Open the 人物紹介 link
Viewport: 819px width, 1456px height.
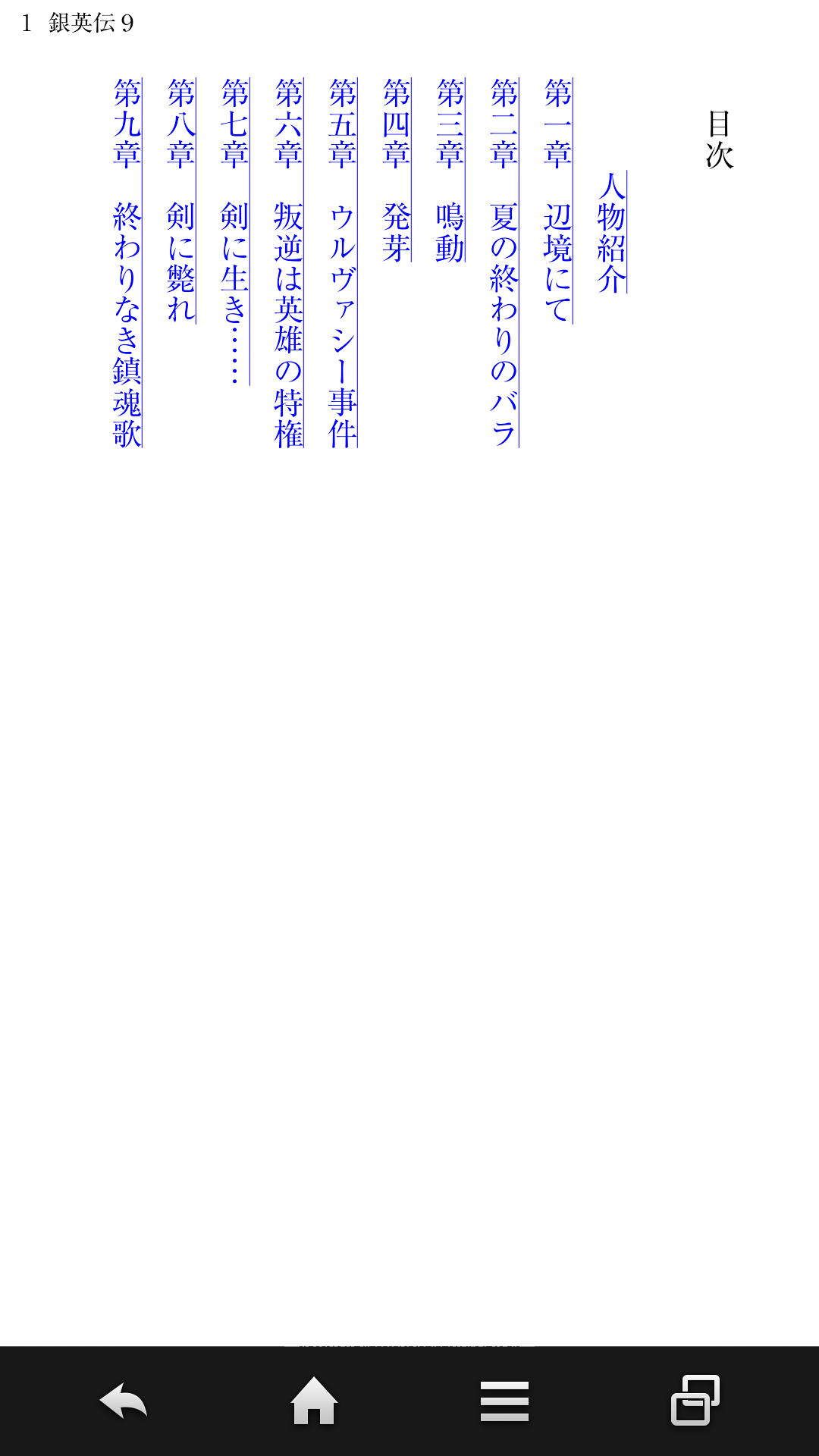612,232
